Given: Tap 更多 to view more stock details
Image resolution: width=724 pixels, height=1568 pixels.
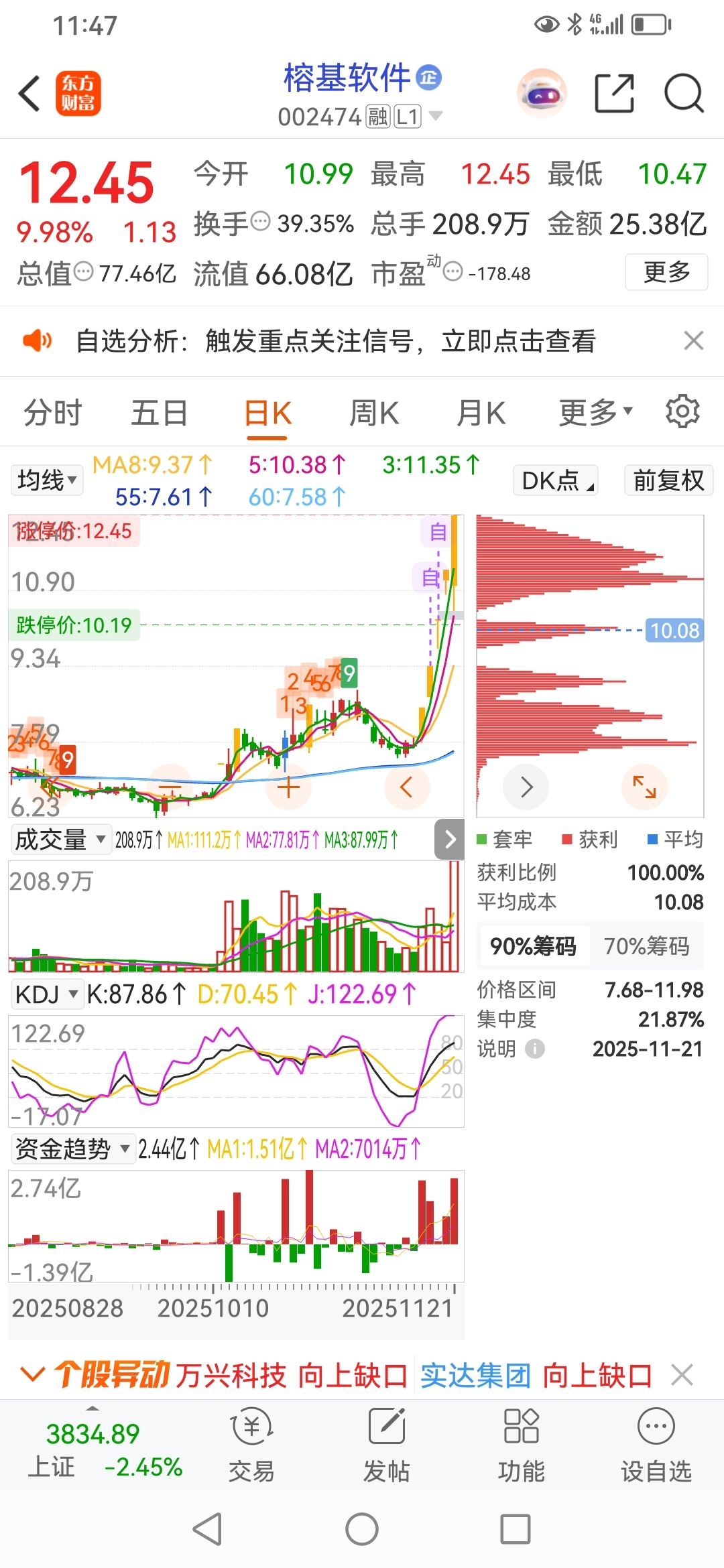Looking at the screenshot, I should pyautogui.click(x=666, y=272).
